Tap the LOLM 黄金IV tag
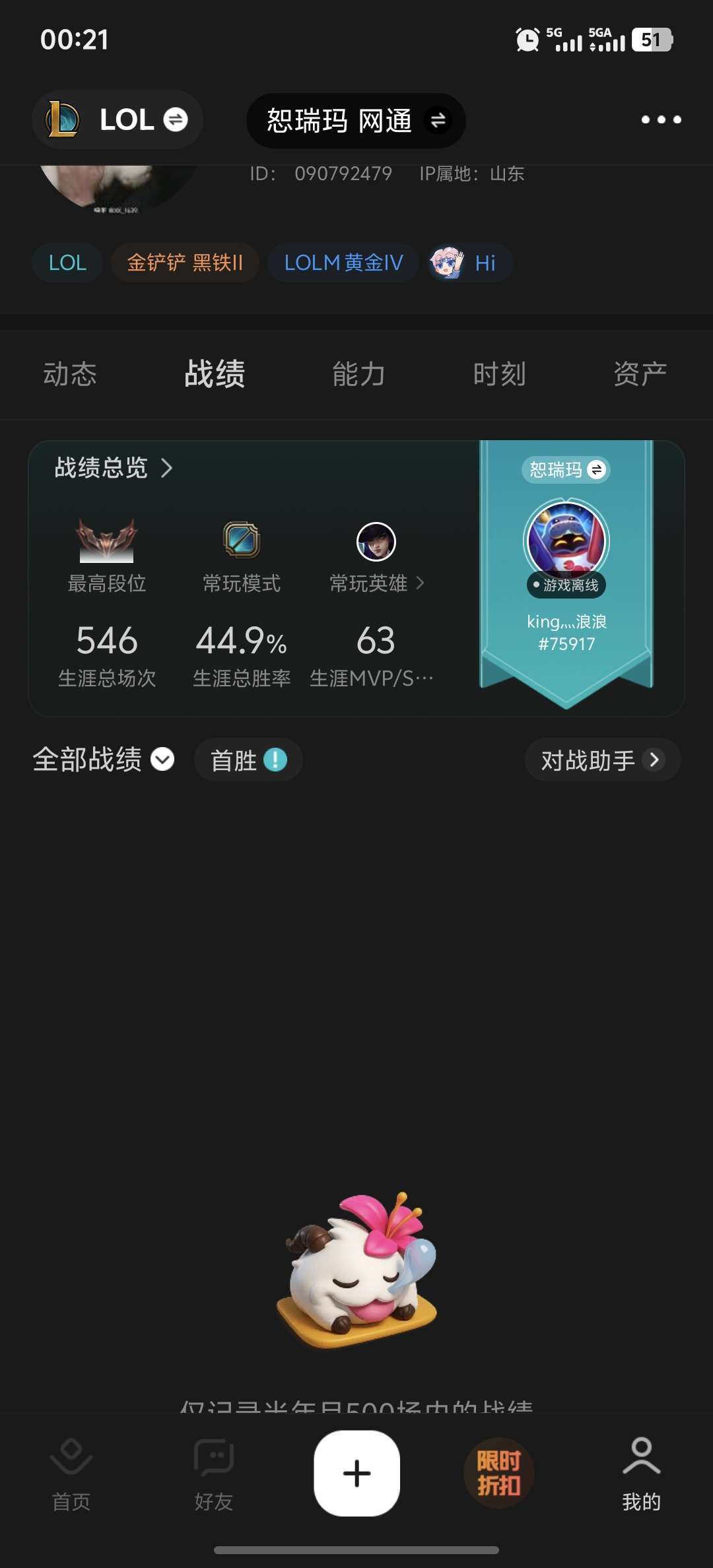The height and width of the screenshot is (1568, 713). click(343, 263)
